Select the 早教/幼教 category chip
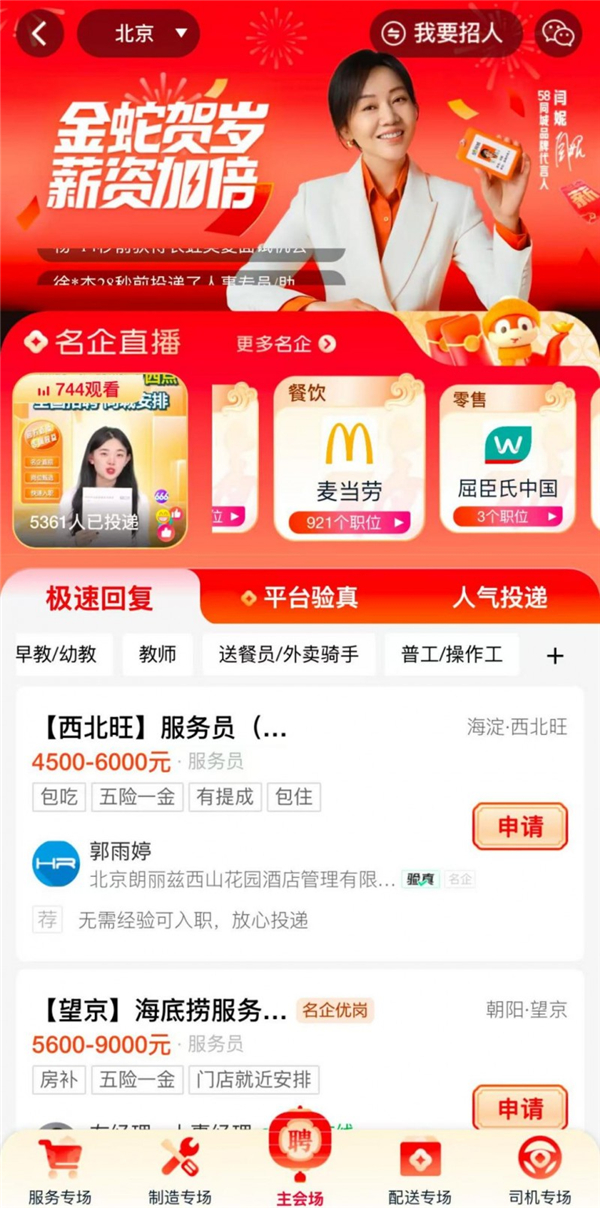Screen dimensions: 600x1208 tap(56, 655)
